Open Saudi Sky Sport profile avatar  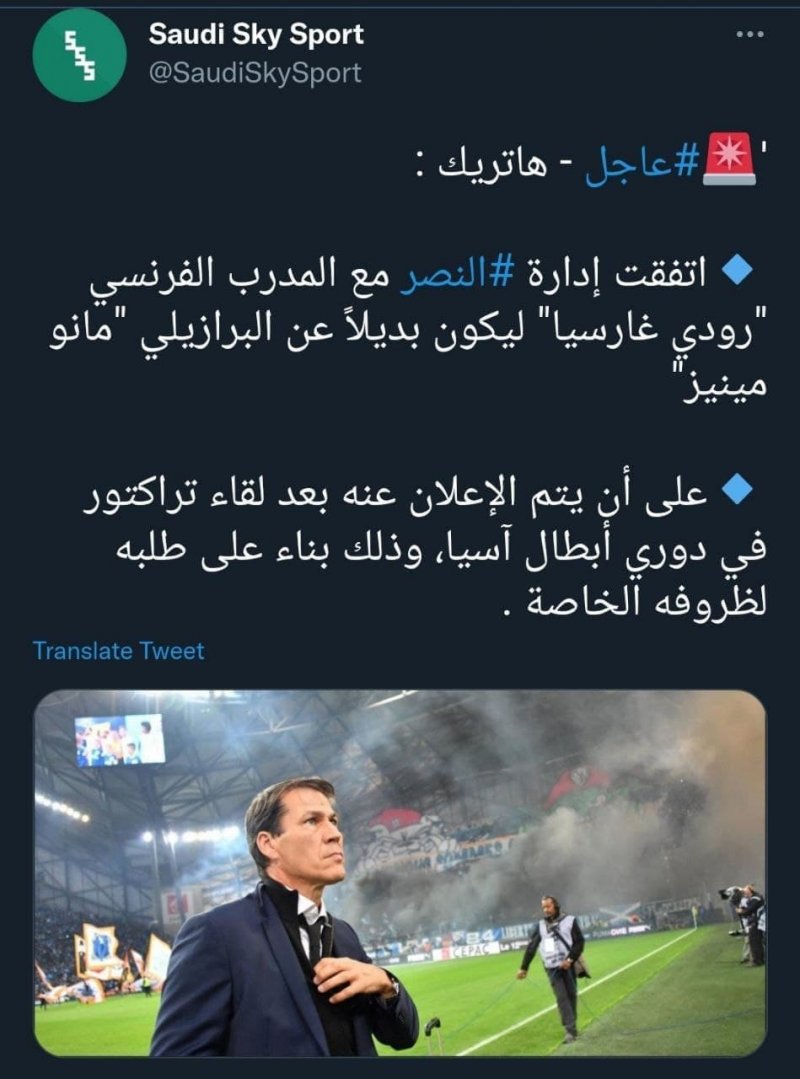[79, 55]
